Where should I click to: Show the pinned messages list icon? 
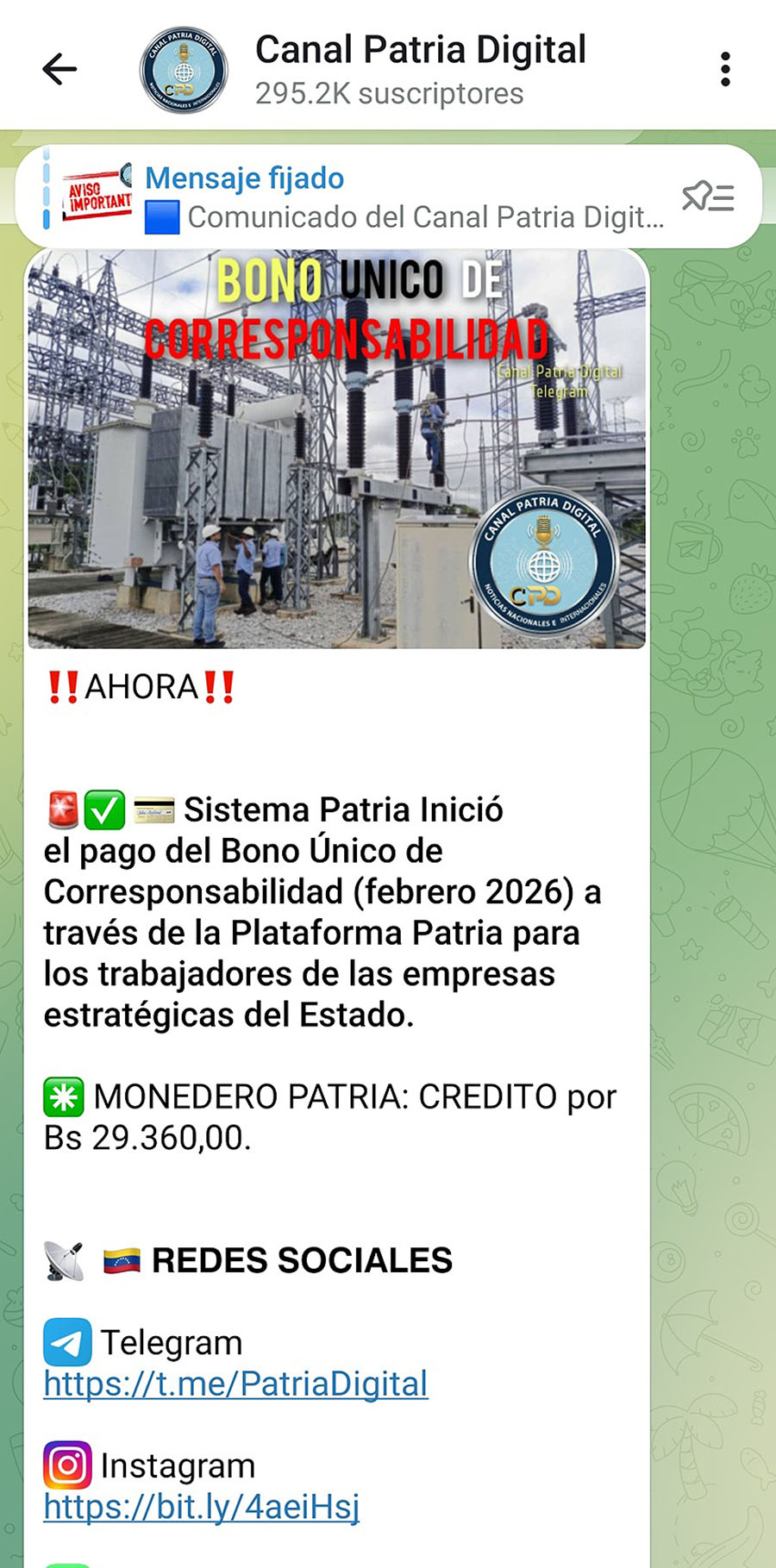click(708, 197)
